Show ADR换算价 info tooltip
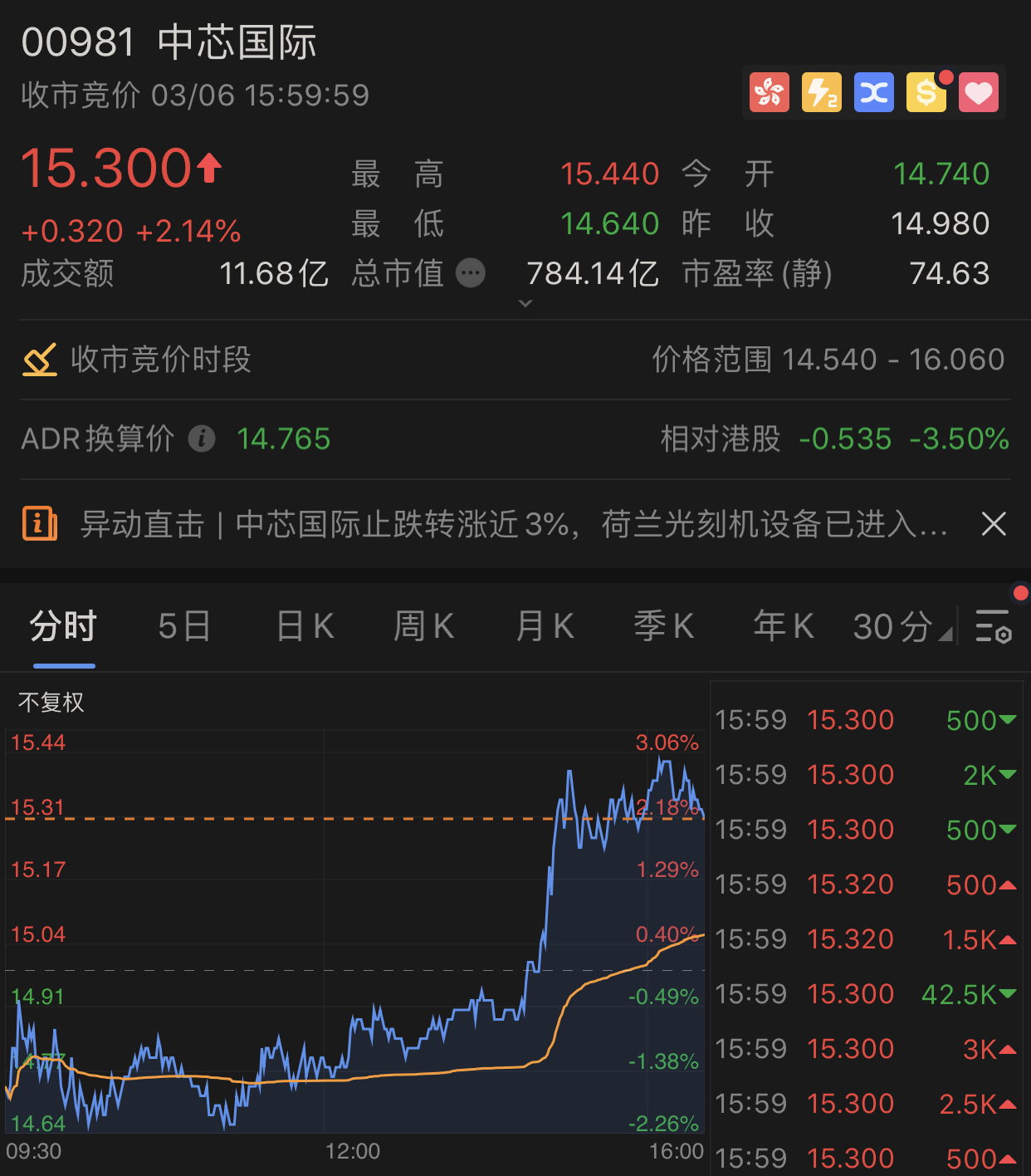This screenshot has width=1031, height=1176. [x=202, y=439]
